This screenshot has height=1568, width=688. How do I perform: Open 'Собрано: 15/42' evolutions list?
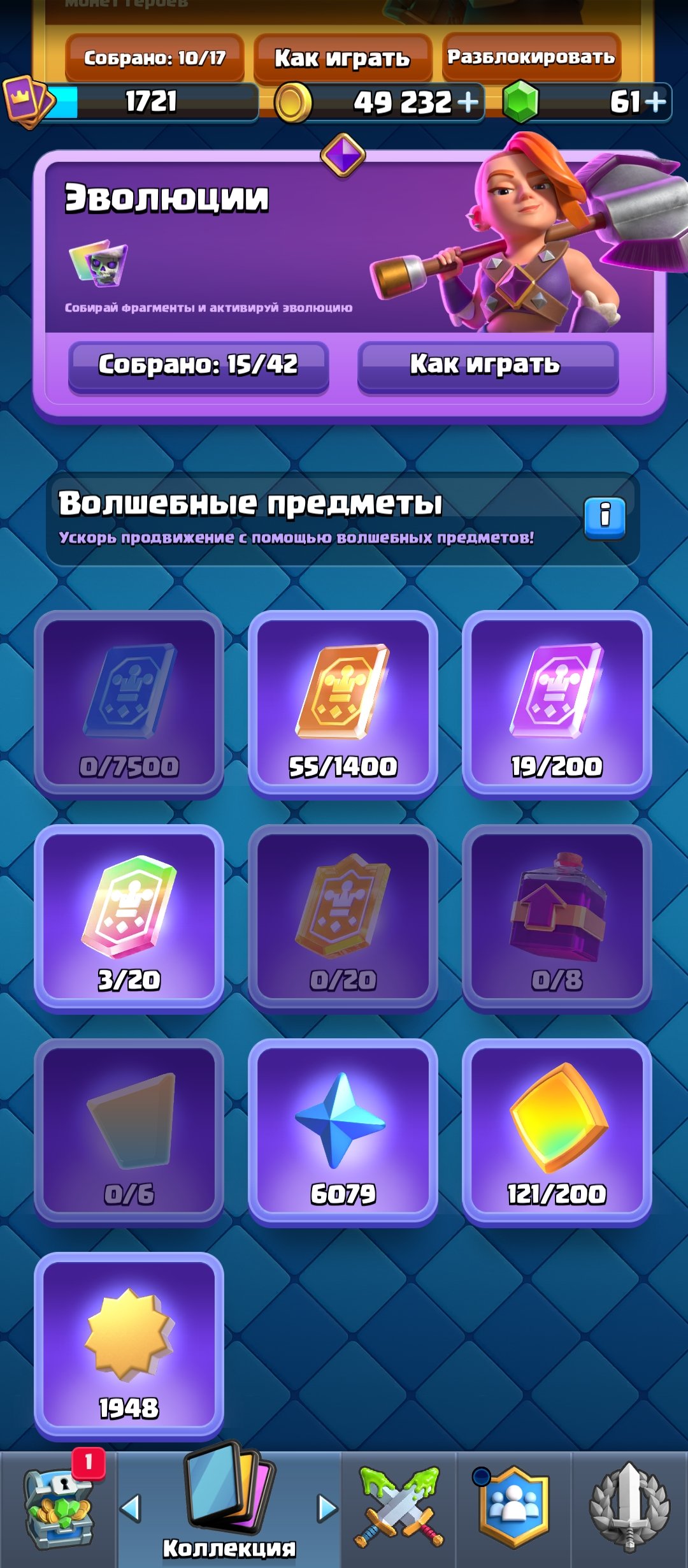(198, 365)
